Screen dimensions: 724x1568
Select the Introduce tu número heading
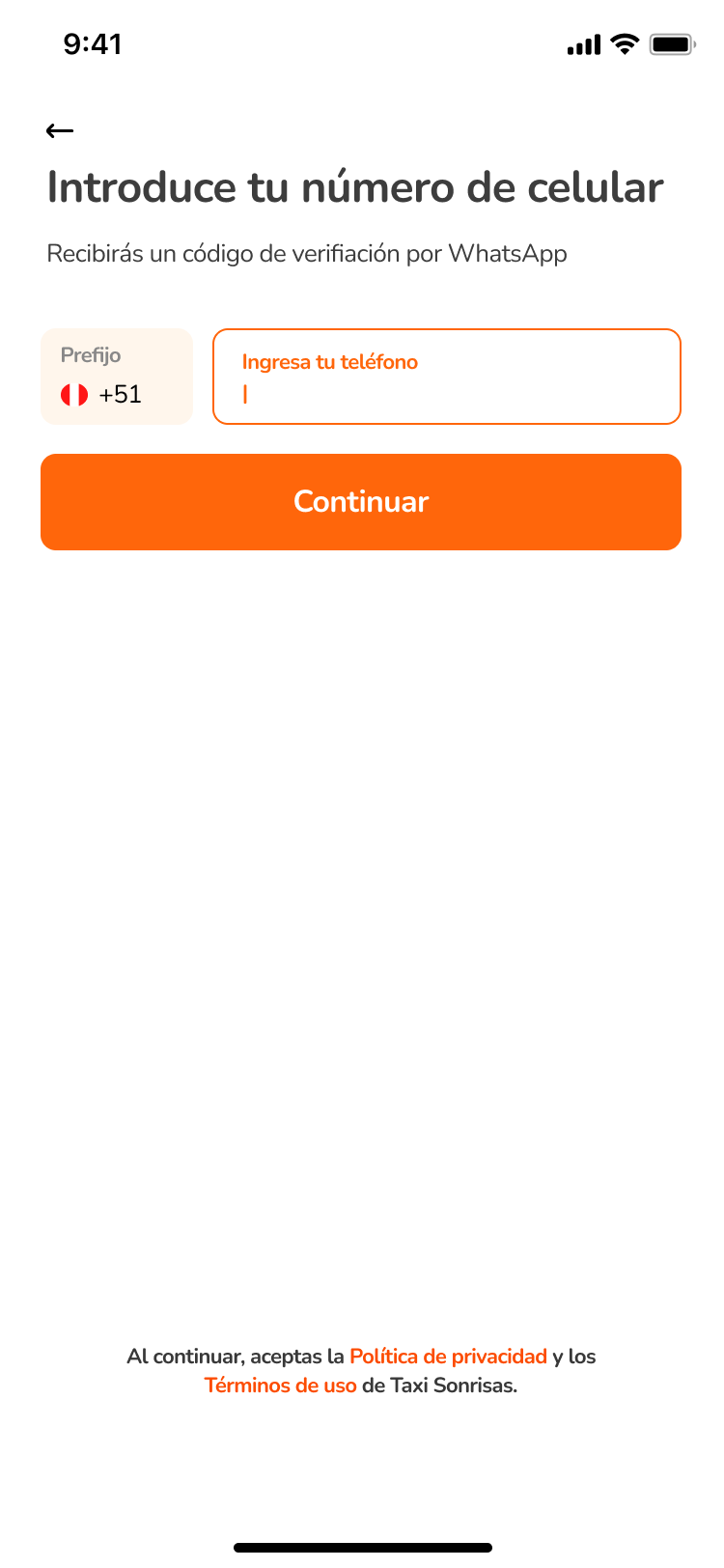[355, 187]
